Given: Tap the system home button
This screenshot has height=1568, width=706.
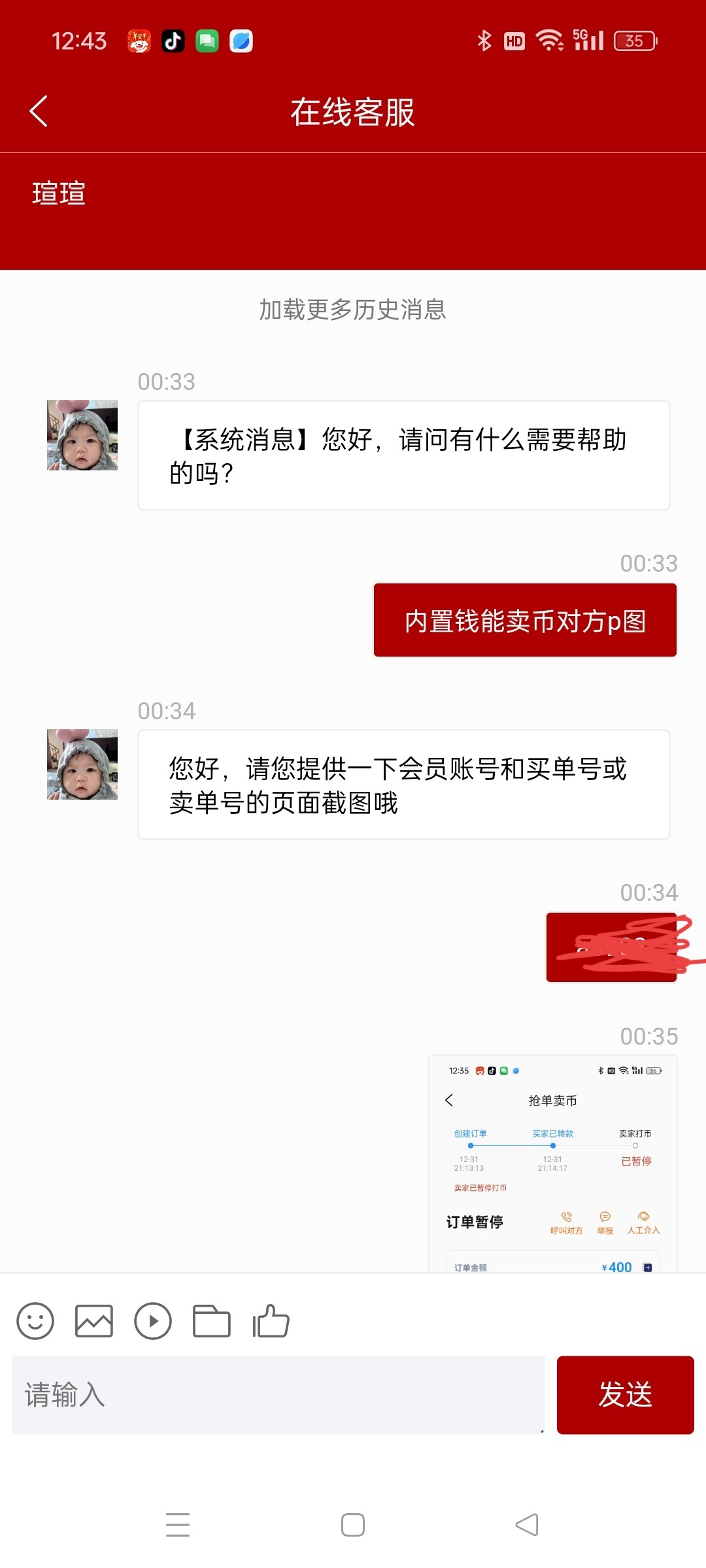Looking at the screenshot, I should (x=353, y=1525).
